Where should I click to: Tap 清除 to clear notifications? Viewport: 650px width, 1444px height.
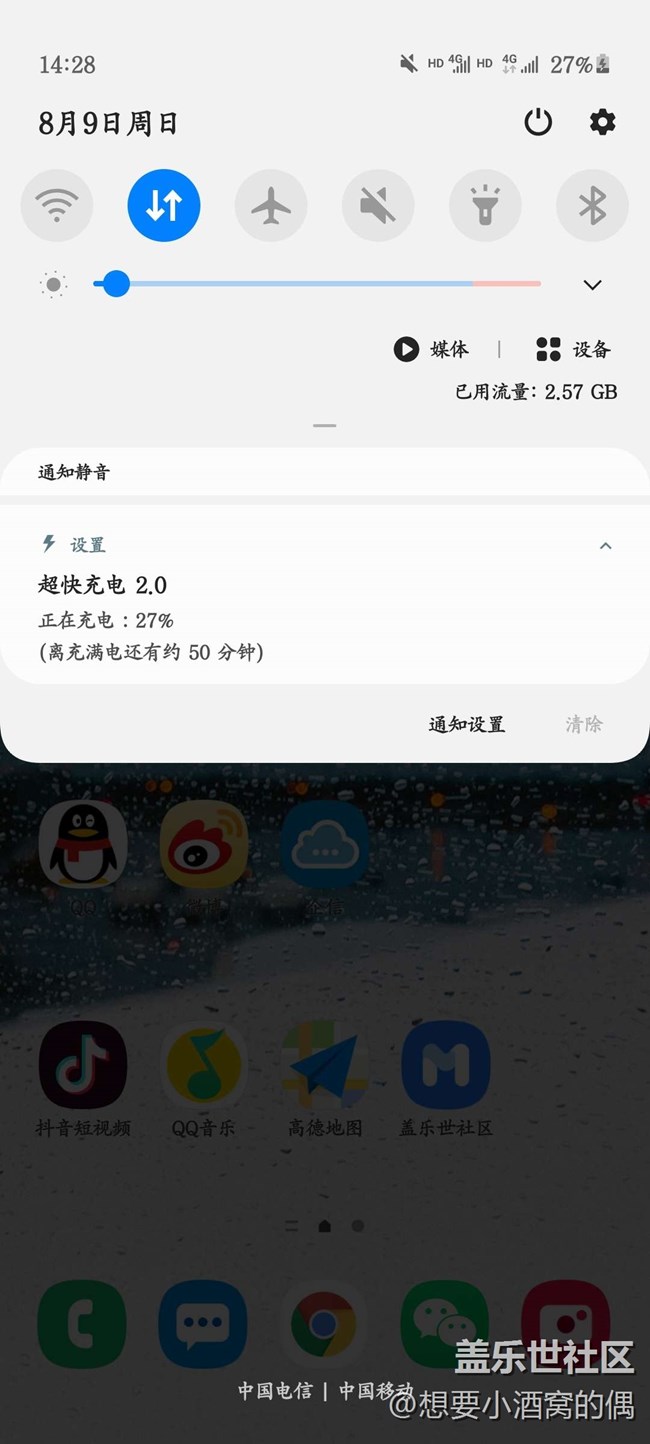(584, 725)
